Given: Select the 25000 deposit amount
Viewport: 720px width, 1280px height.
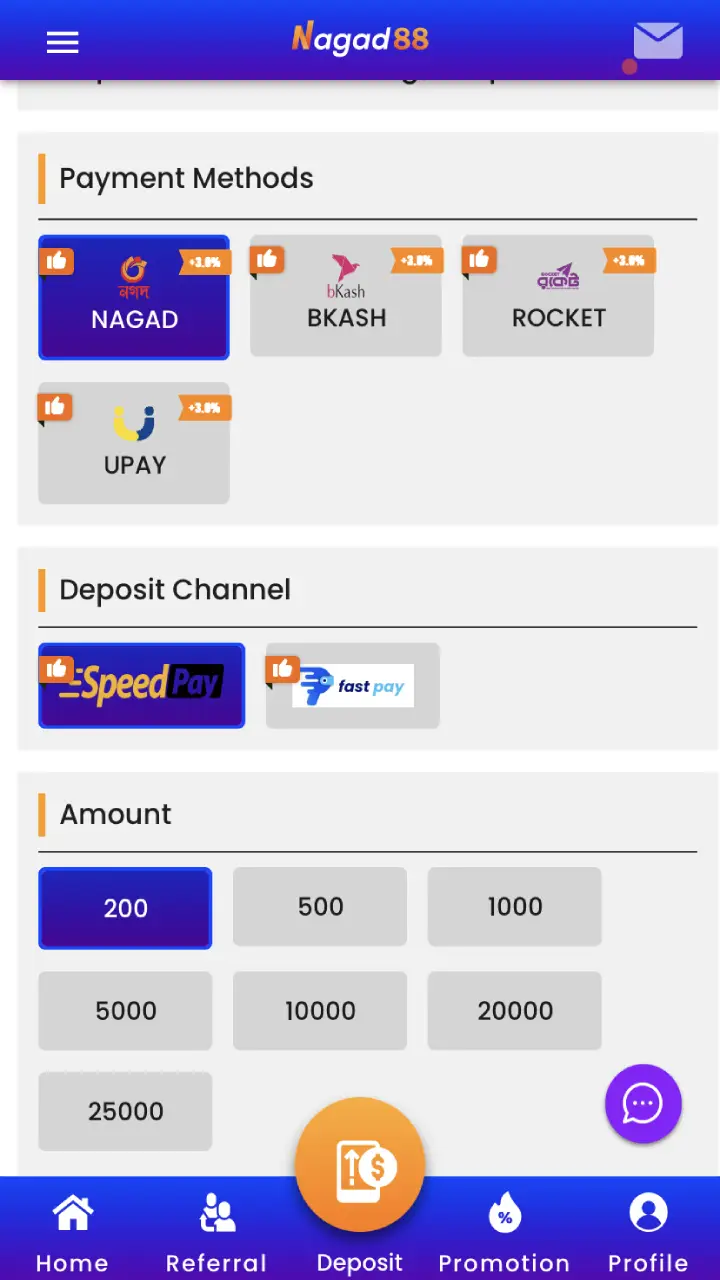Looking at the screenshot, I should click(x=125, y=1111).
